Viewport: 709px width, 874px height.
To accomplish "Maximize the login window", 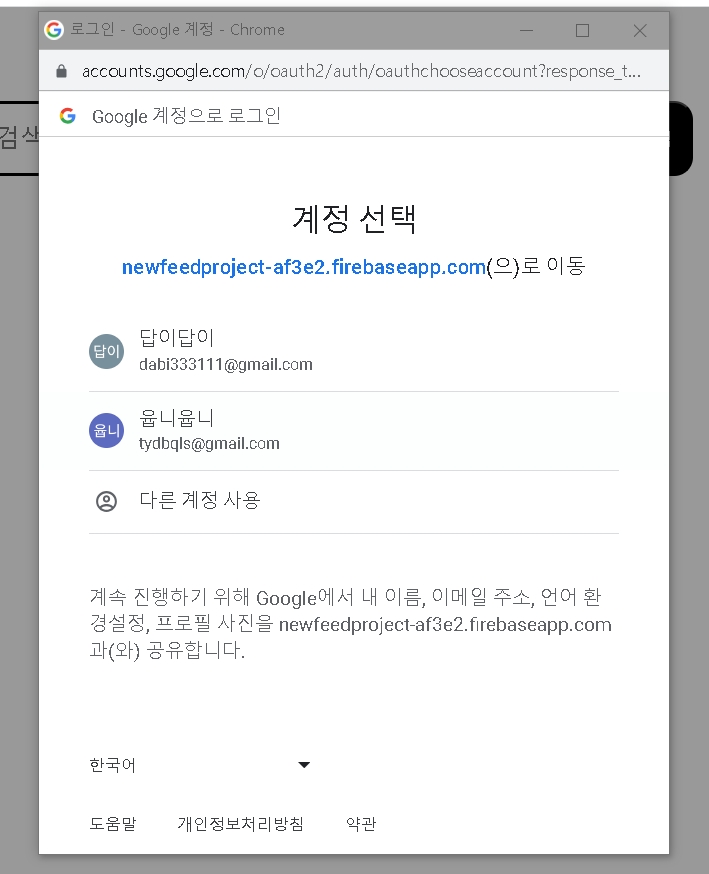I will click(582, 31).
